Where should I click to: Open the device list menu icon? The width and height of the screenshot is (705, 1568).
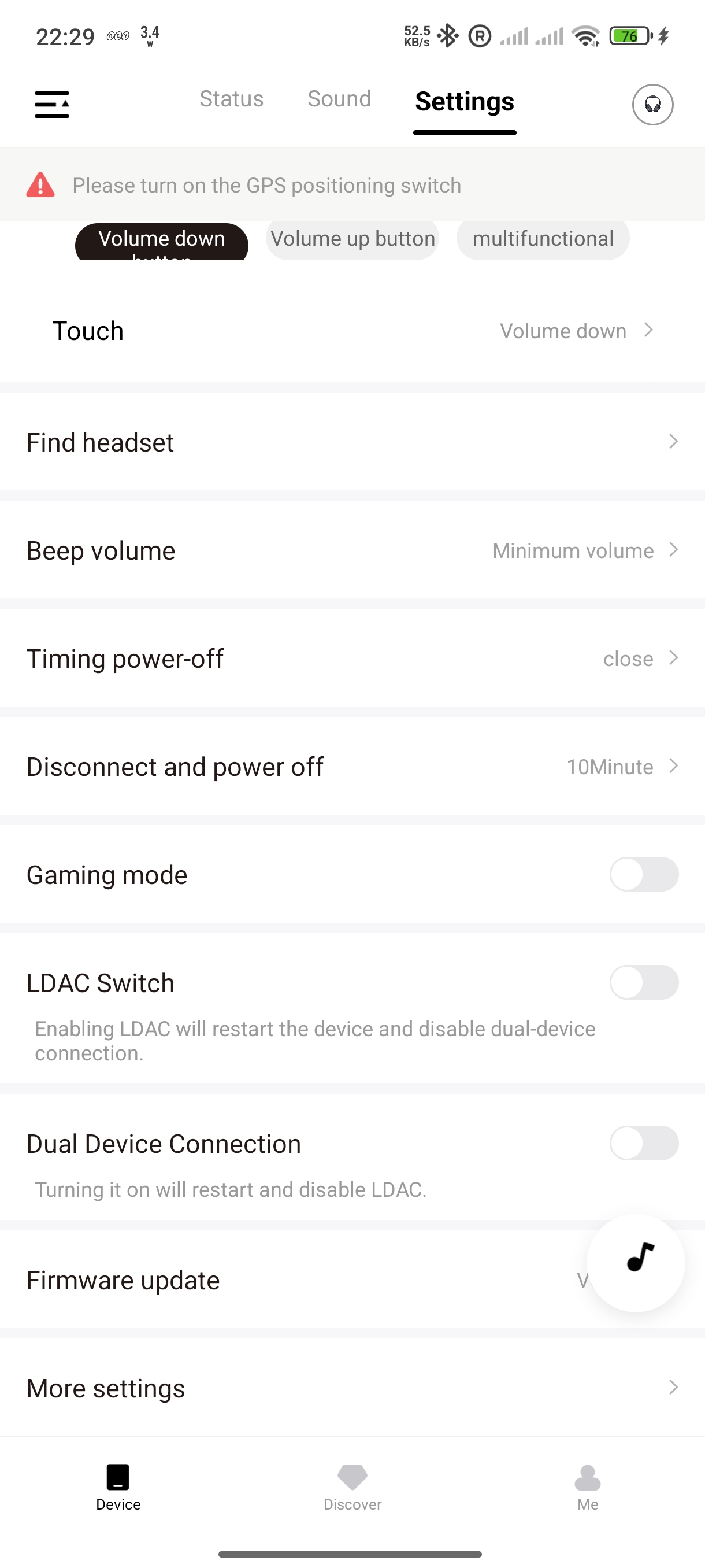tap(51, 104)
